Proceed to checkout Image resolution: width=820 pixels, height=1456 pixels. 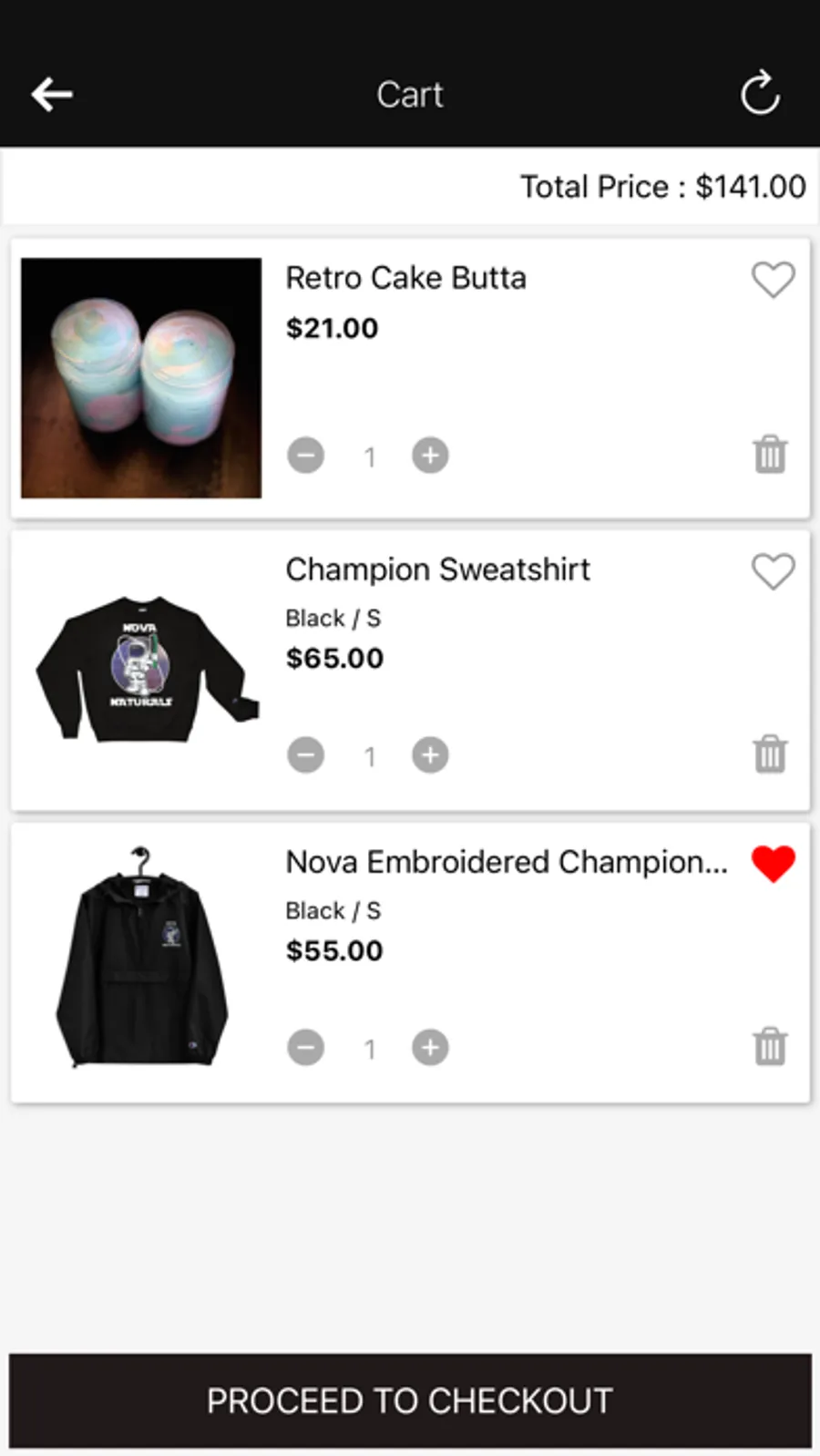(x=410, y=1400)
